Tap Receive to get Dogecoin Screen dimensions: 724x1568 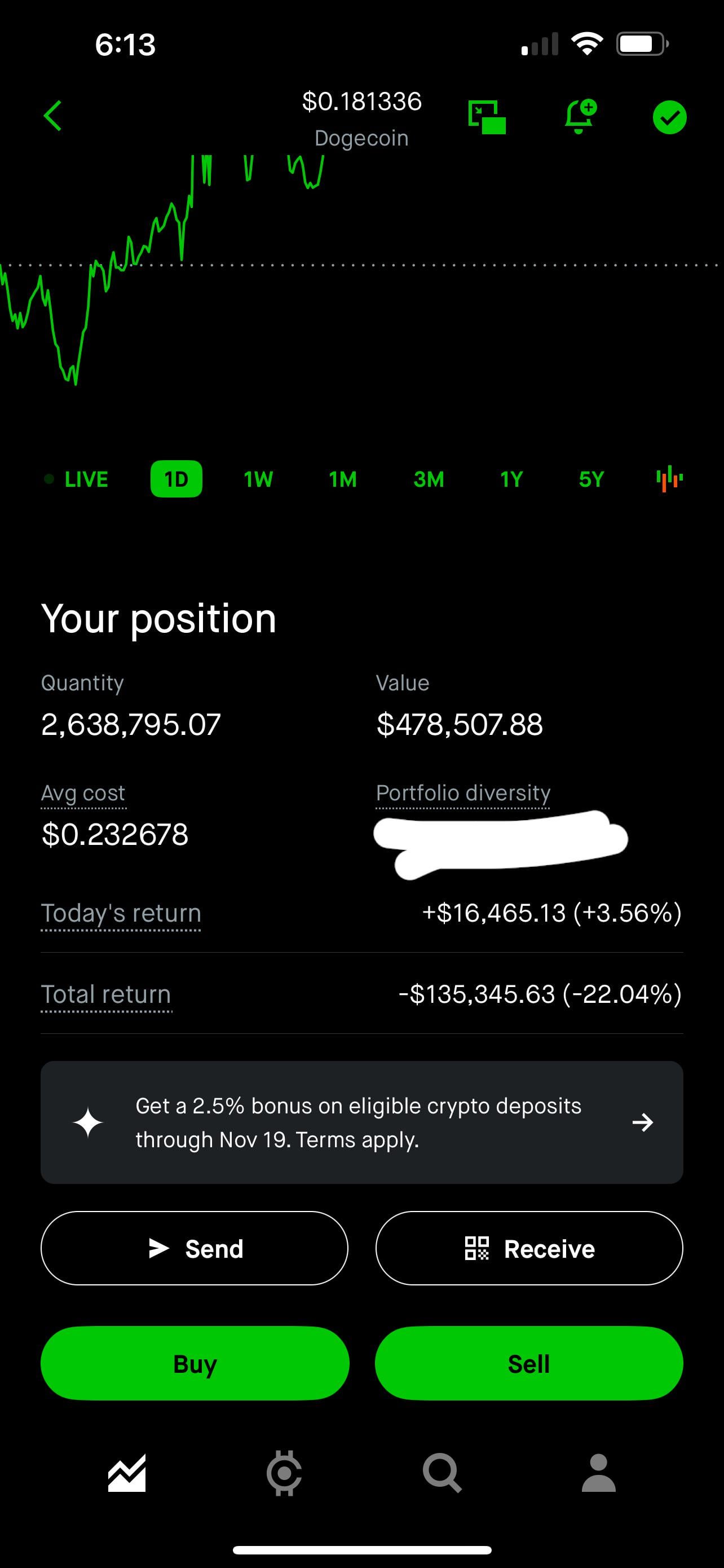tap(529, 1248)
